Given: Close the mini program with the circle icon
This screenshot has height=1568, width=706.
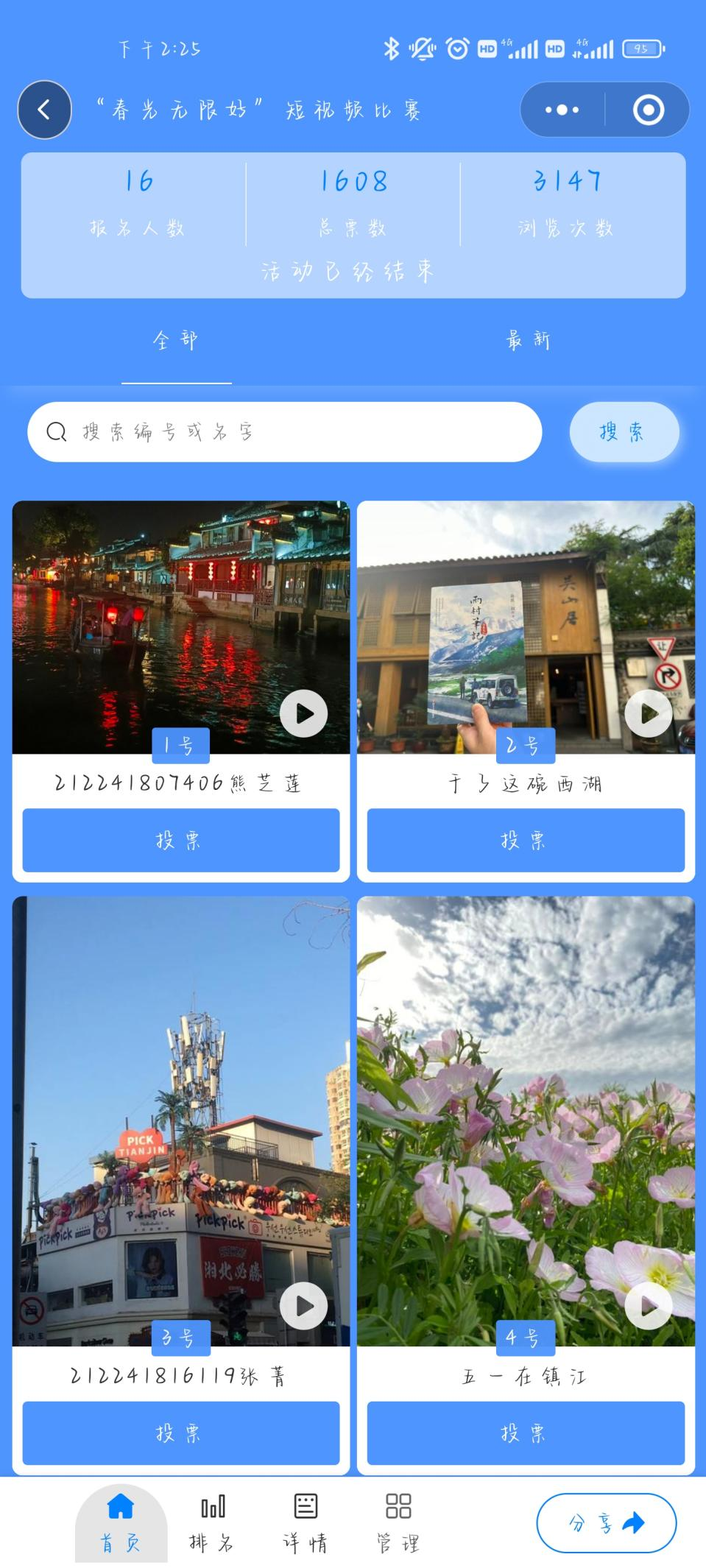Looking at the screenshot, I should click(x=648, y=110).
